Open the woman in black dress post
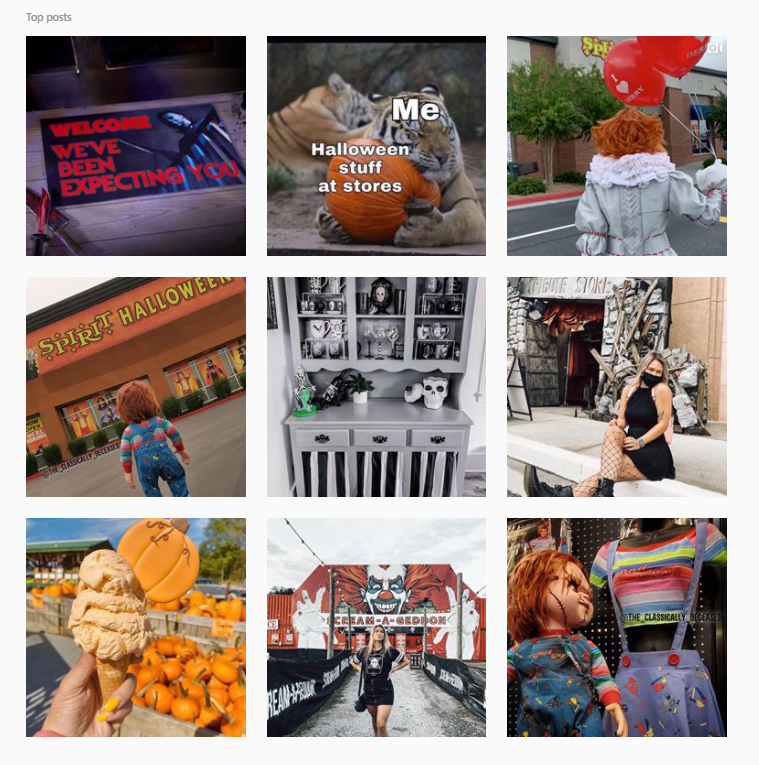This screenshot has width=759, height=765. point(617,387)
